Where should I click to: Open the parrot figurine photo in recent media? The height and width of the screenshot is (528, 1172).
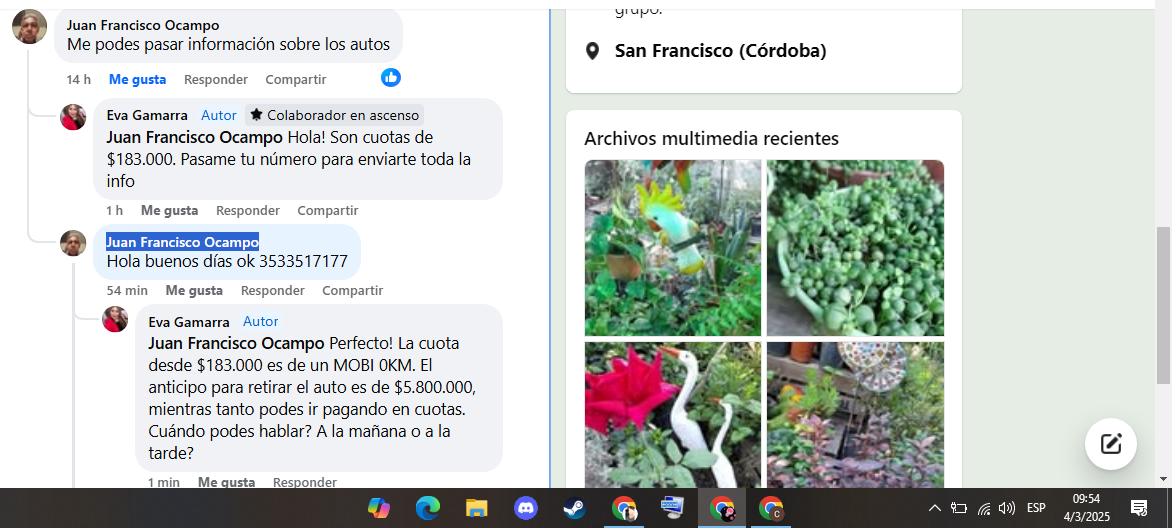[x=672, y=248]
